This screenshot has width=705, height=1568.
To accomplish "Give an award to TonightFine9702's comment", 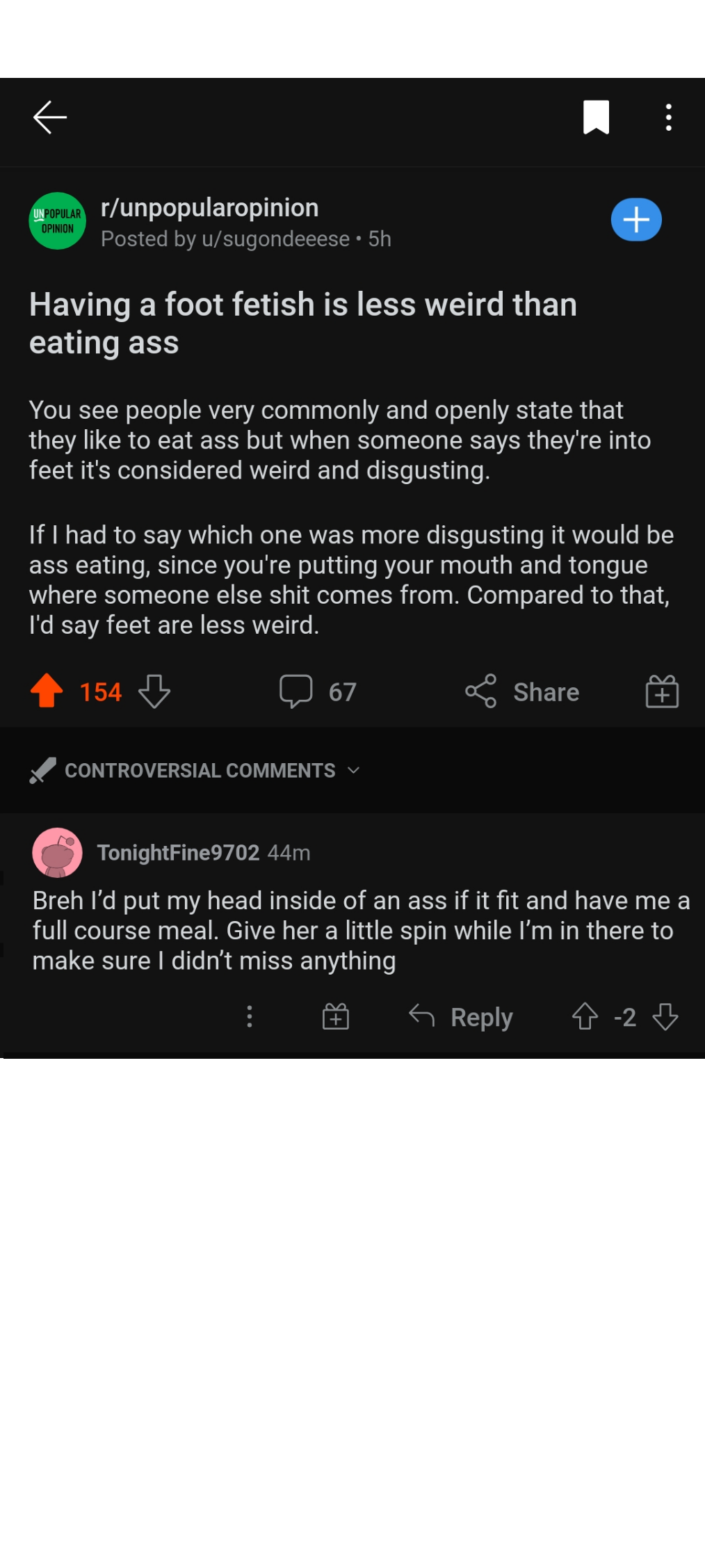I will pyautogui.click(x=336, y=1016).
